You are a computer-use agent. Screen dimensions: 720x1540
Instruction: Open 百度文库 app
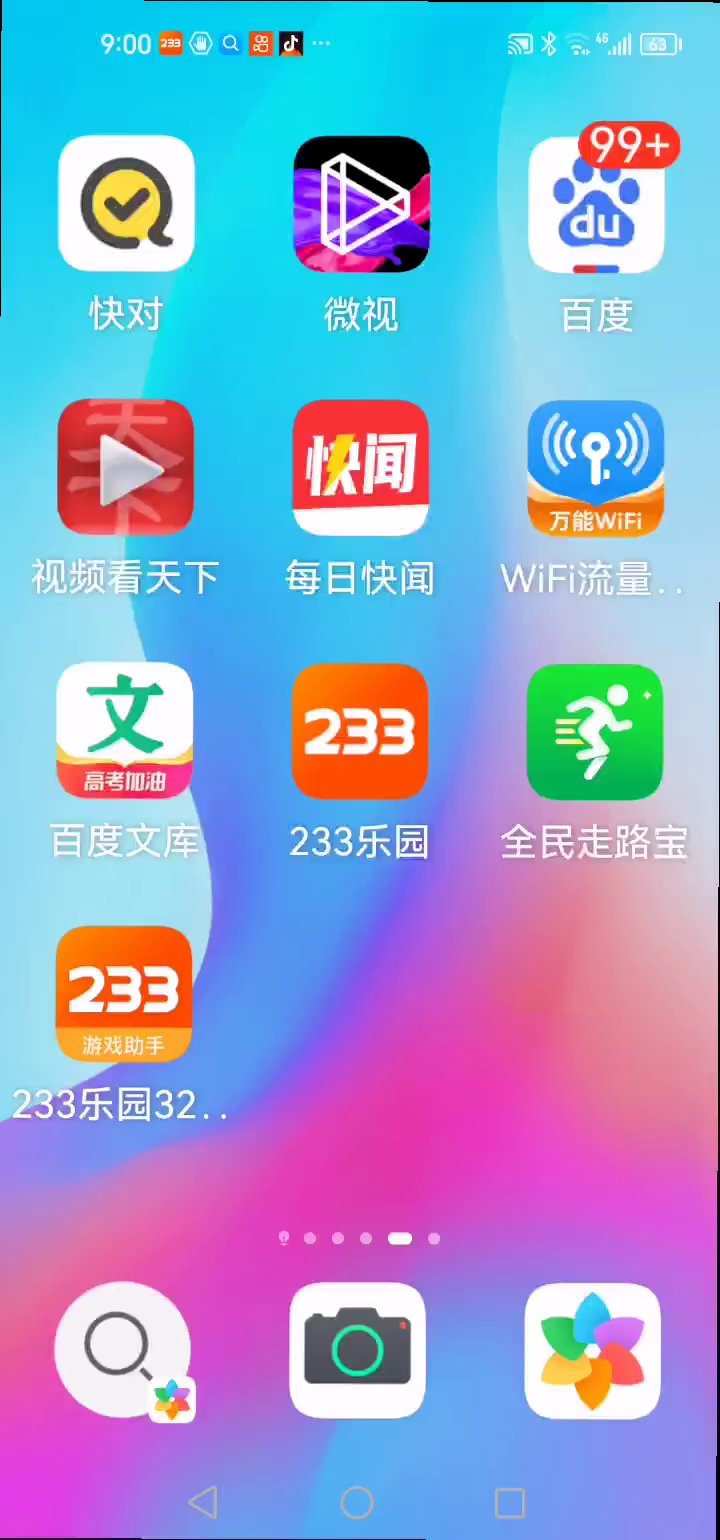pos(126,731)
